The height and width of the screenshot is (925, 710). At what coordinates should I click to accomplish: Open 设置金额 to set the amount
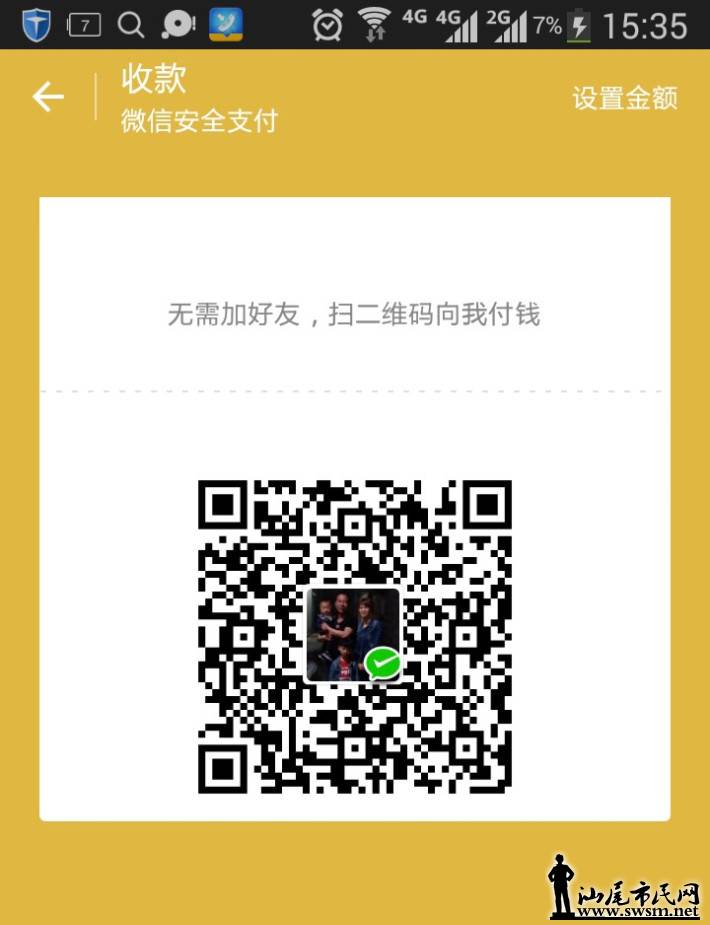[624, 98]
